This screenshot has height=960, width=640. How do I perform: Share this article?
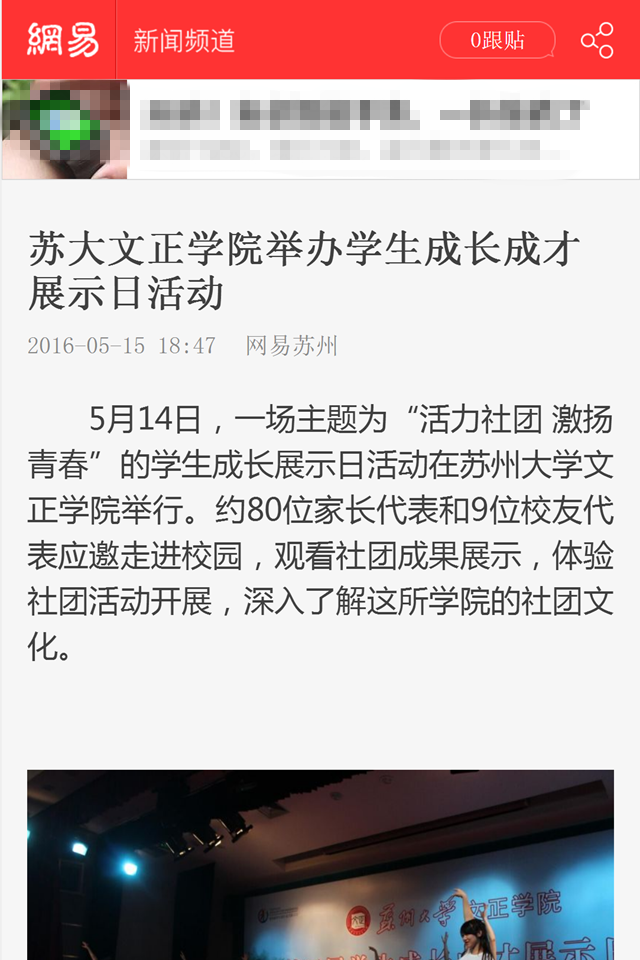pos(597,40)
